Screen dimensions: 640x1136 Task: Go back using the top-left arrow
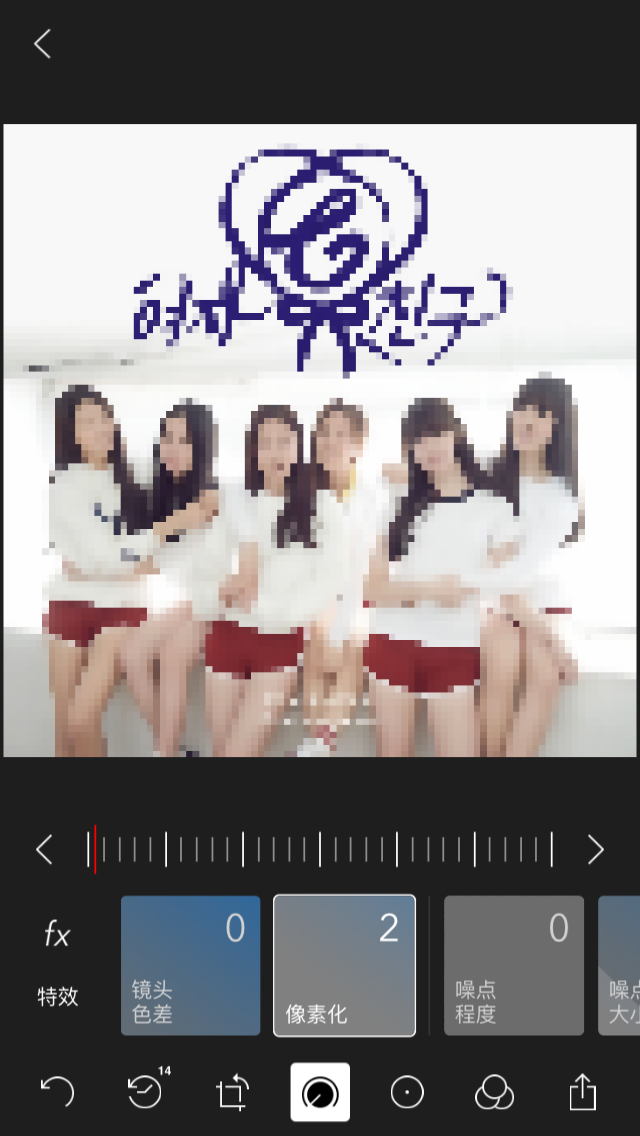(42, 44)
